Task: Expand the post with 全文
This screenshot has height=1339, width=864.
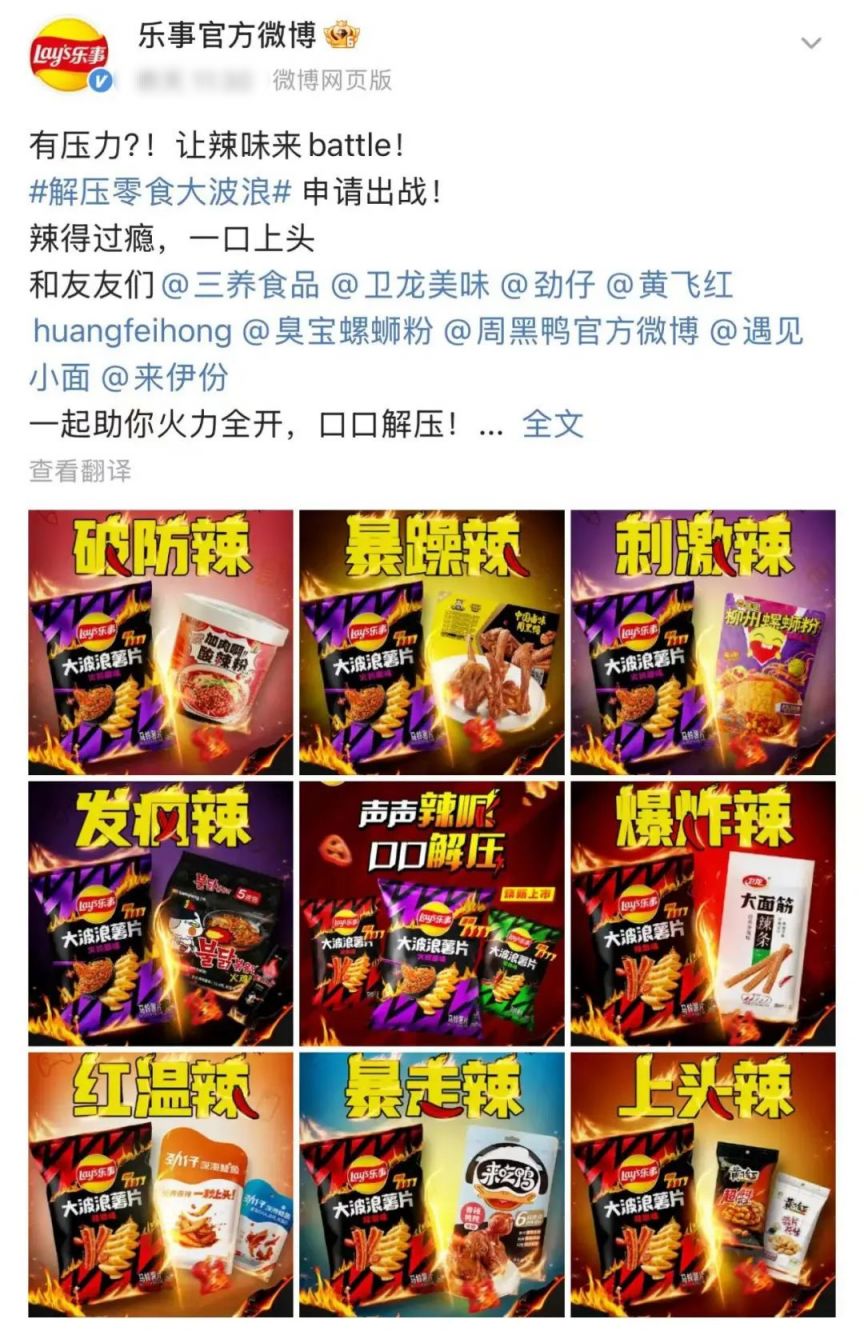Action: click(552, 423)
